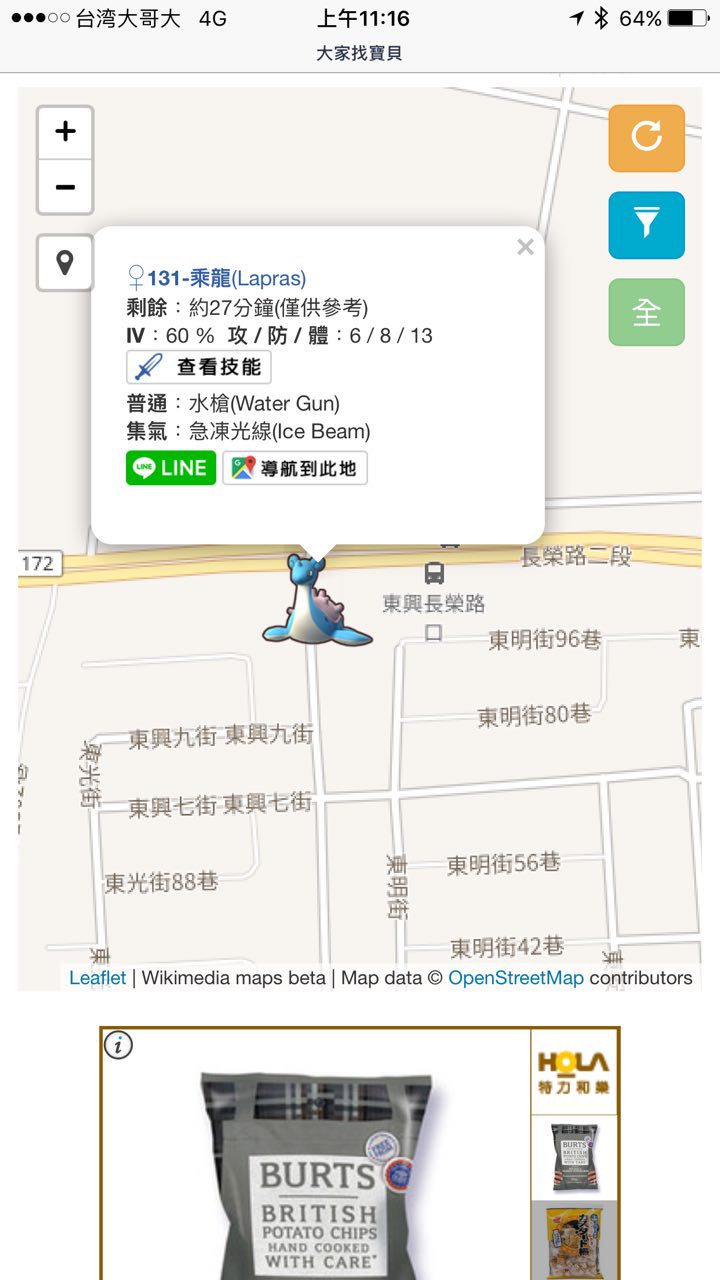
Task: Refresh the map with the orange button
Action: click(x=646, y=138)
